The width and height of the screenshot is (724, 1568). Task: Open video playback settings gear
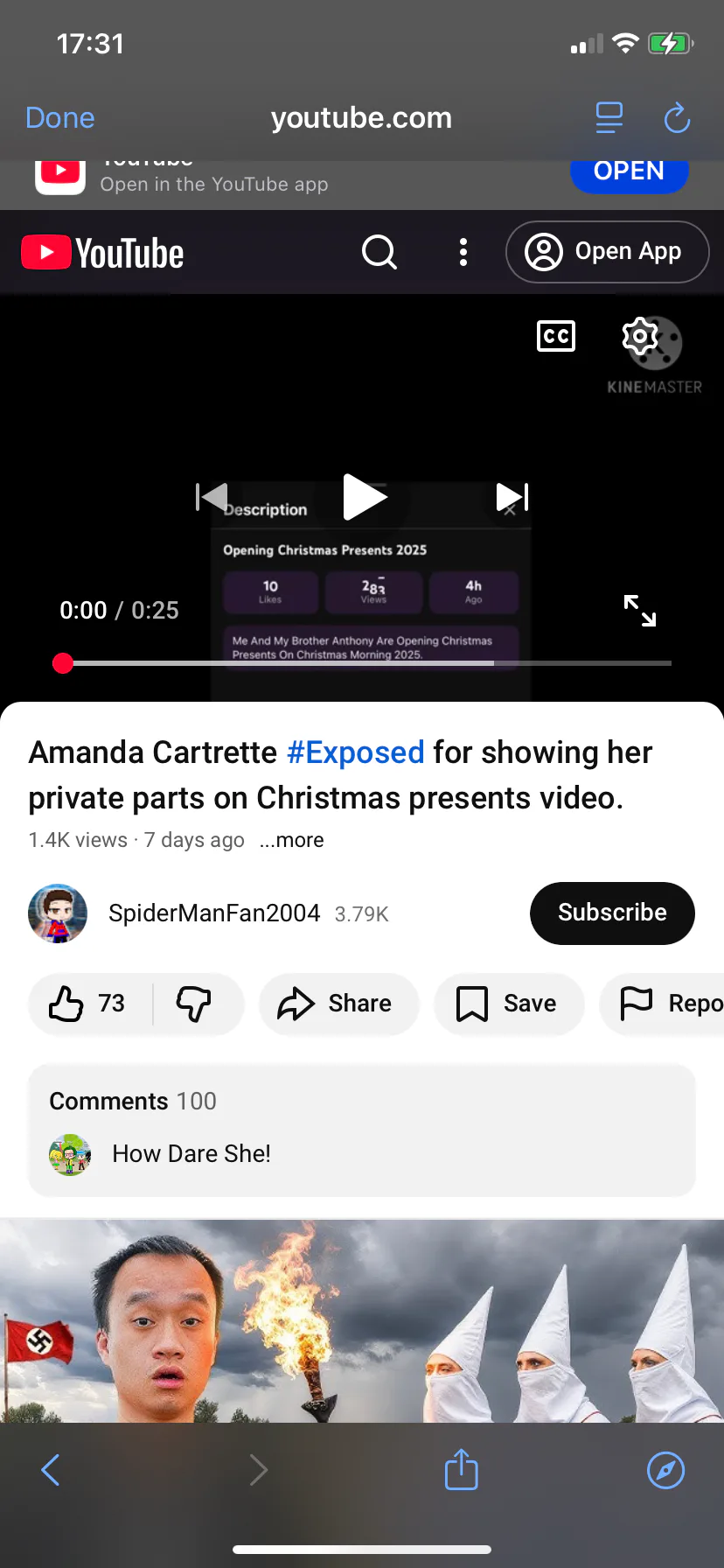point(640,336)
